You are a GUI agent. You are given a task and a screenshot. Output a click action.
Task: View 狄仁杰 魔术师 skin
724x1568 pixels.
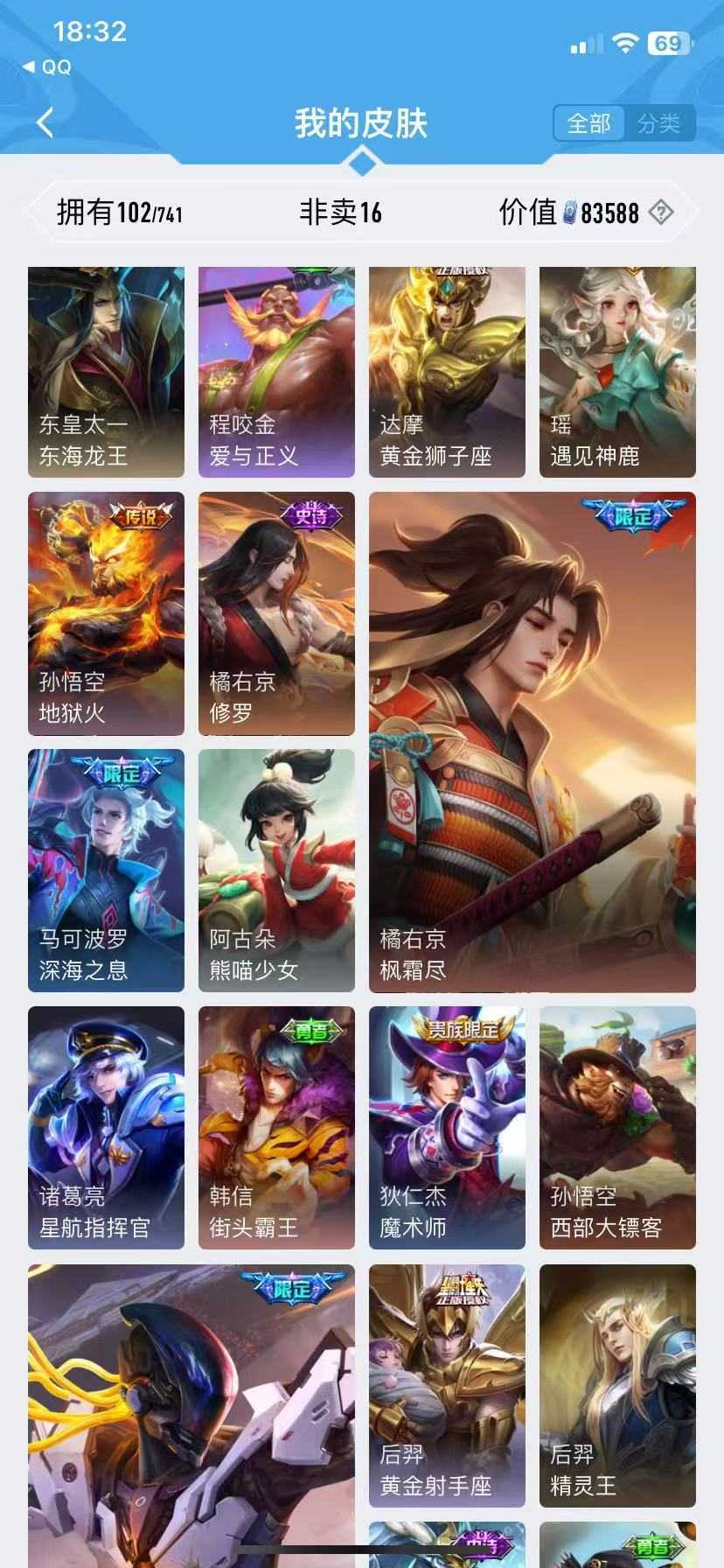click(447, 1127)
